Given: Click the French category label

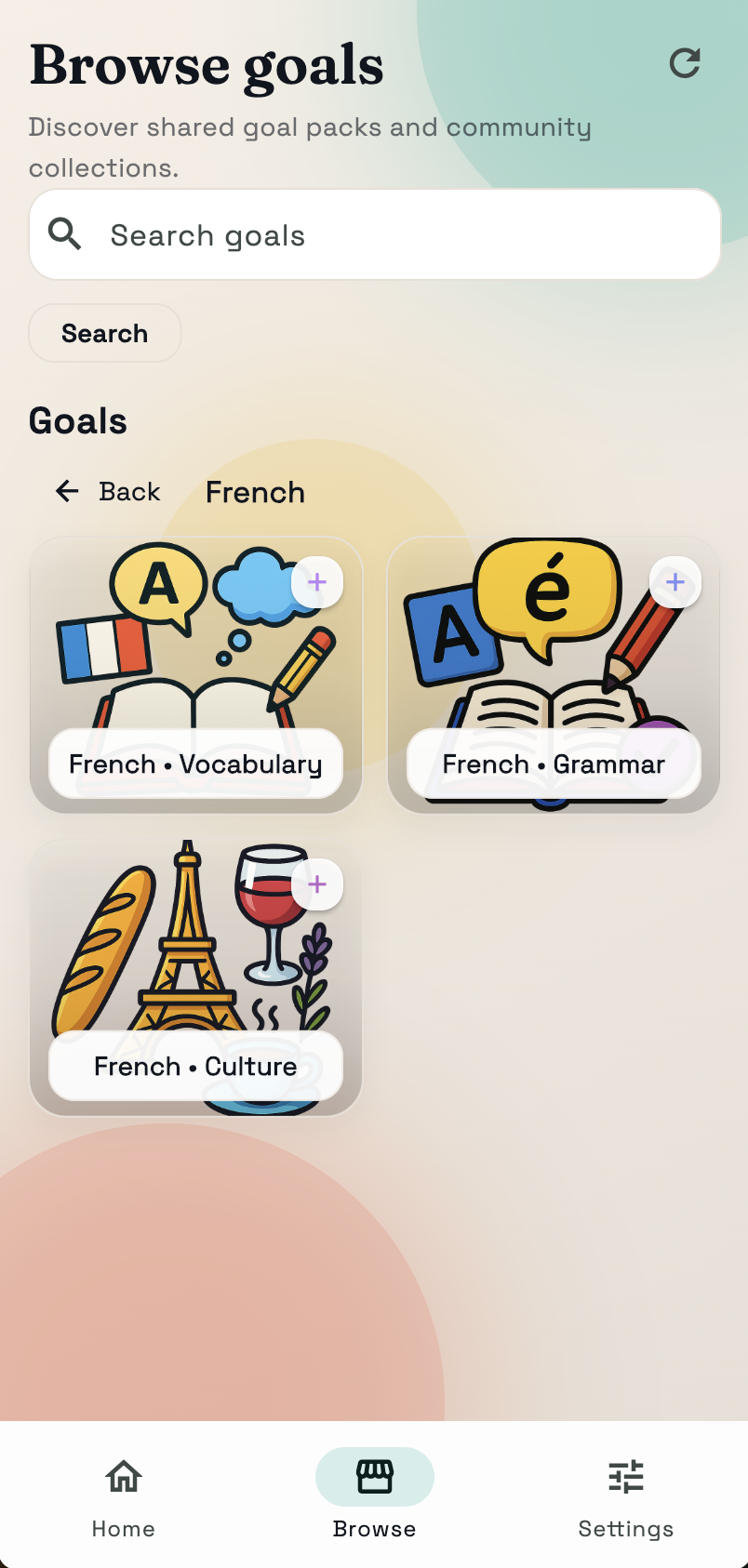Looking at the screenshot, I should point(255,491).
